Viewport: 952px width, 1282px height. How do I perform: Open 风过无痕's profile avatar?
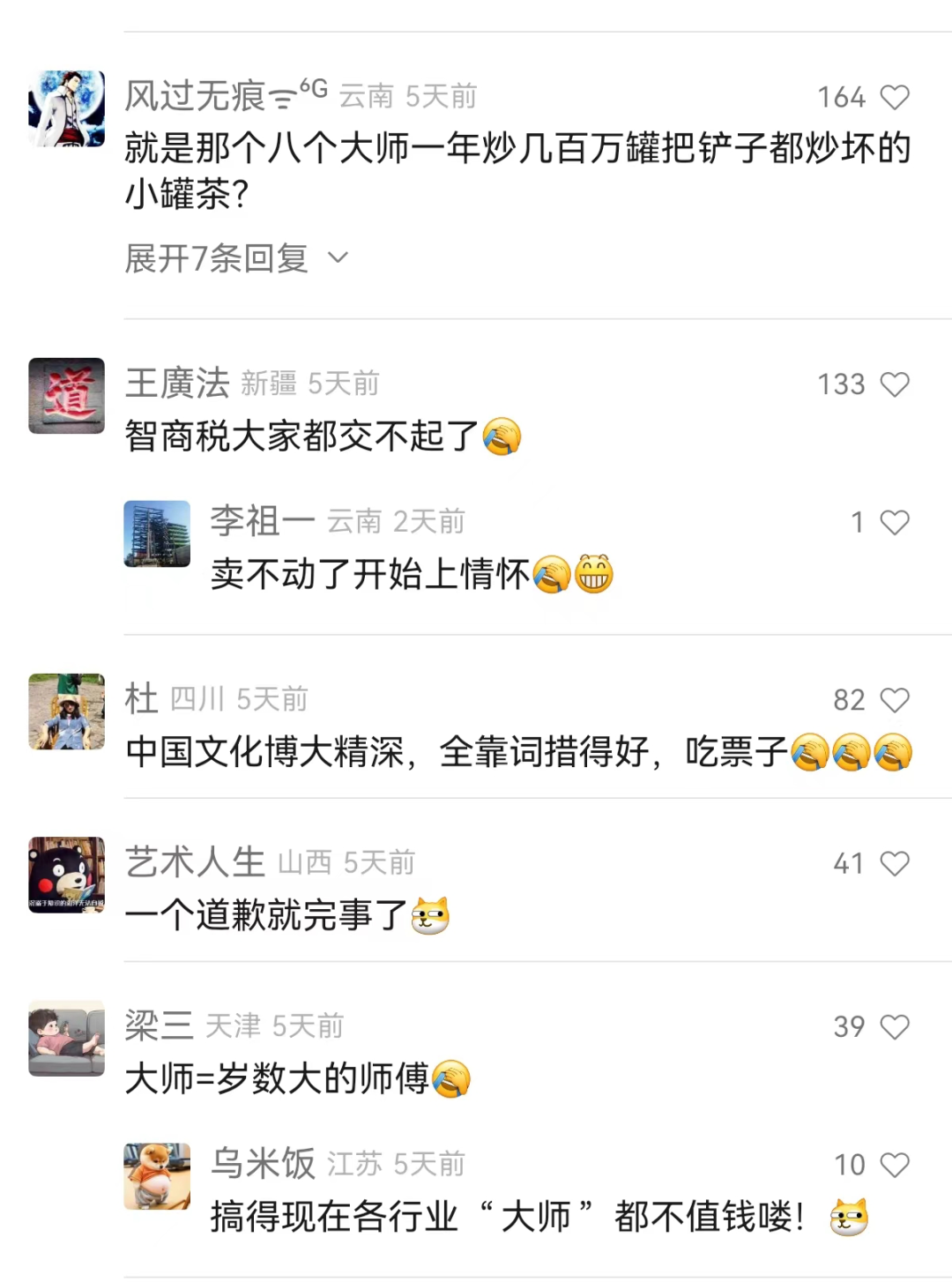click(x=66, y=108)
